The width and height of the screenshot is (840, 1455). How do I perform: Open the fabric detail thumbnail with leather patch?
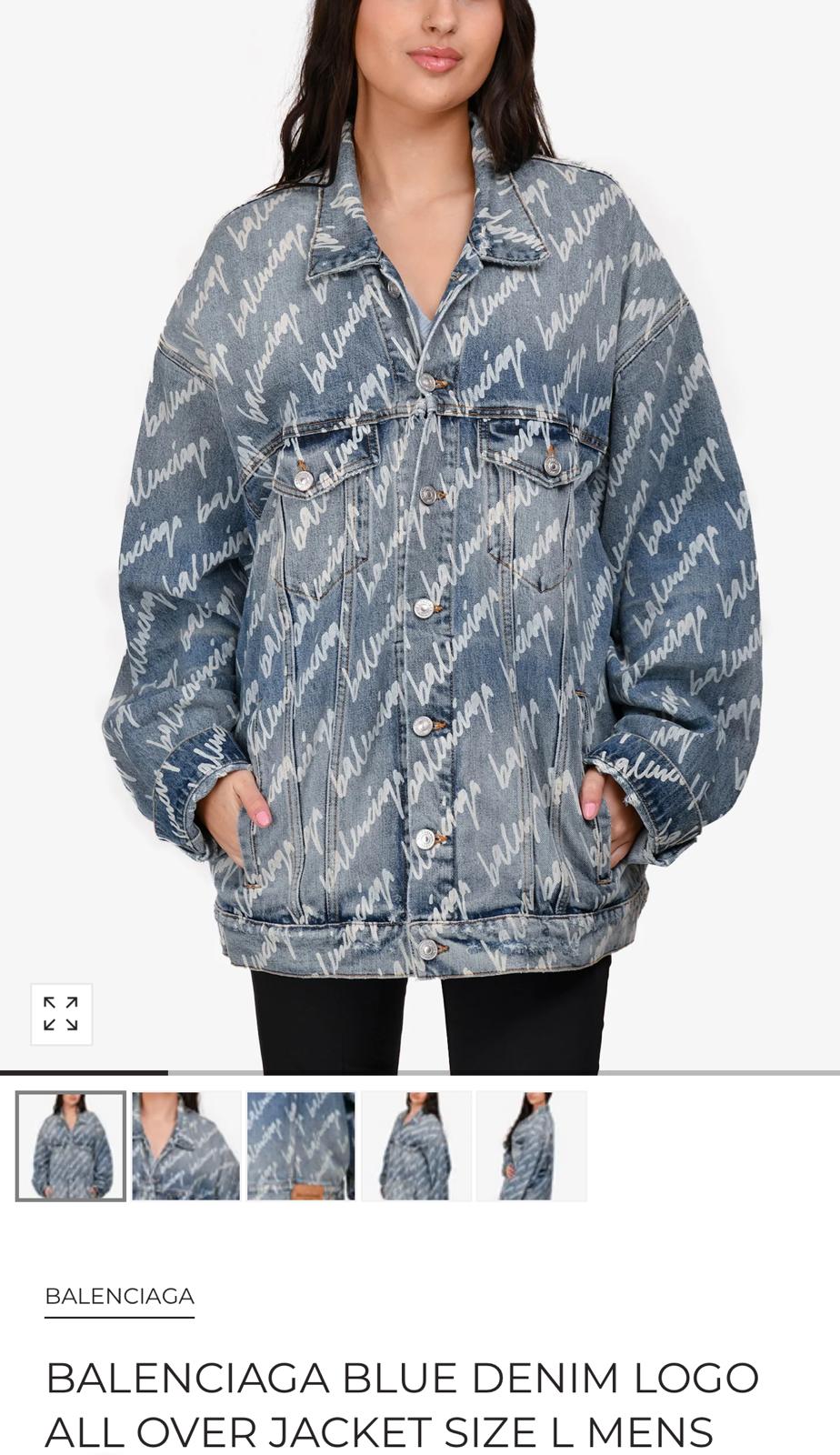(301, 1146)
